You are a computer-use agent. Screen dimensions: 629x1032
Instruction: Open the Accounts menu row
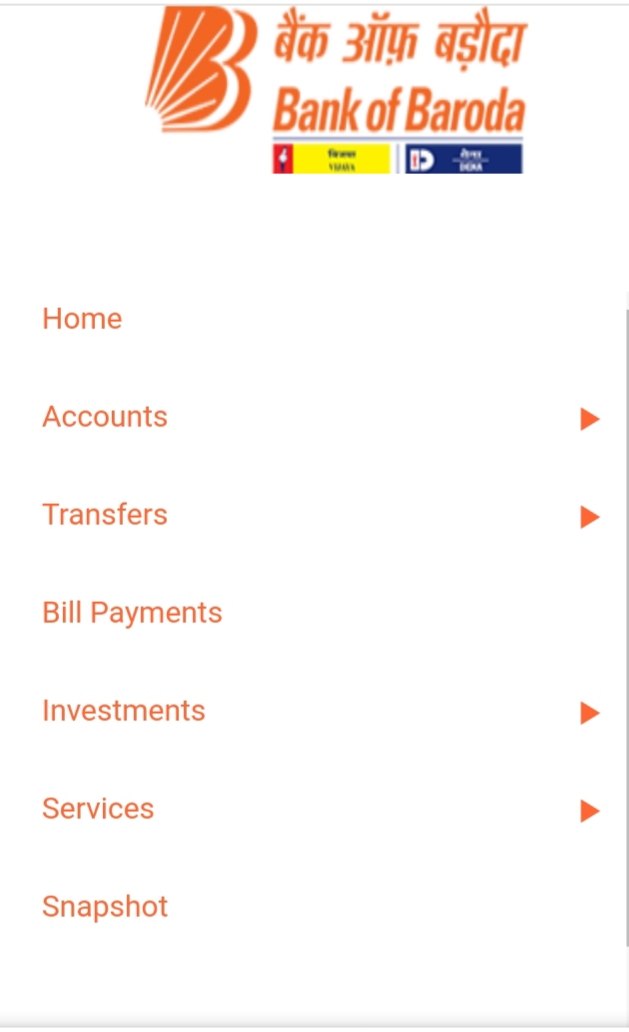[313, 417]
